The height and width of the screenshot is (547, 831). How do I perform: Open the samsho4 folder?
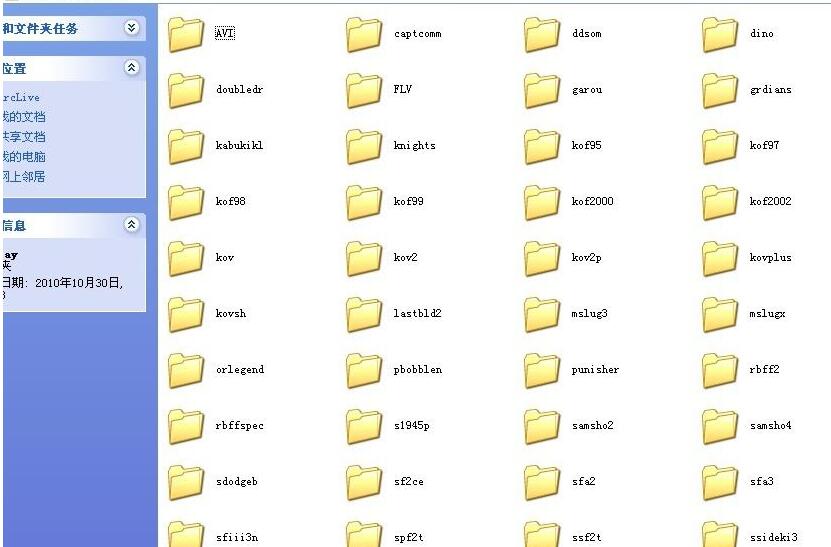[x=721, y=426]
